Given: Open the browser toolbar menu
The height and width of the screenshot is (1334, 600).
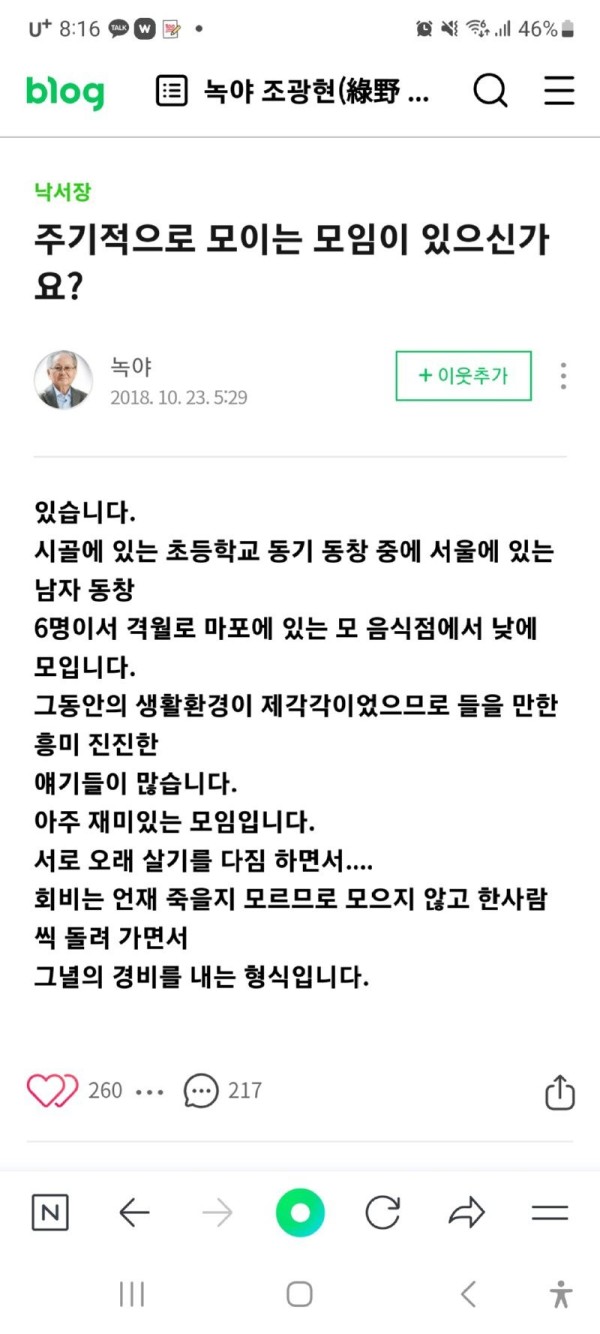Looking at the screenshot, I should click(549, 1214).
